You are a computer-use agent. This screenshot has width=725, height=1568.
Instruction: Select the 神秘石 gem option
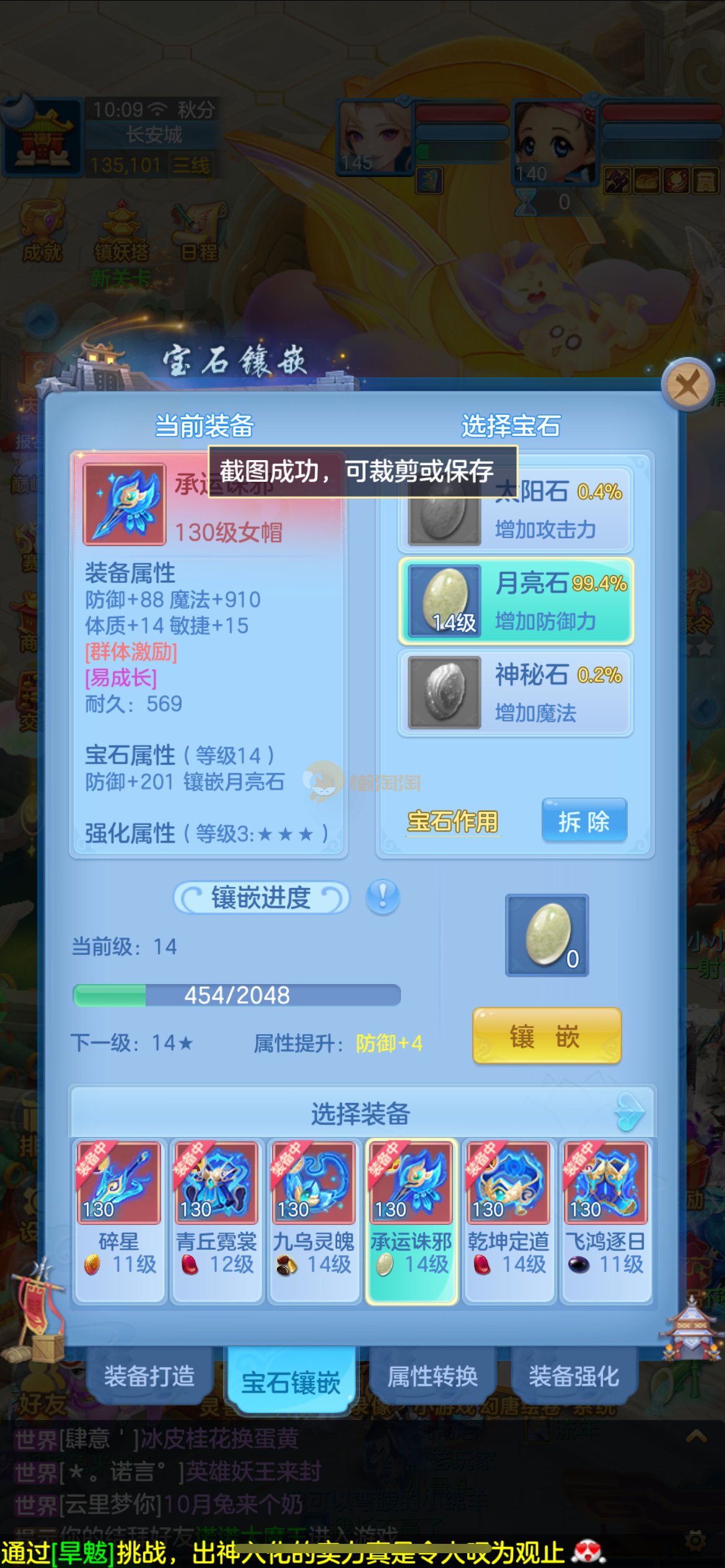point(516,692)
